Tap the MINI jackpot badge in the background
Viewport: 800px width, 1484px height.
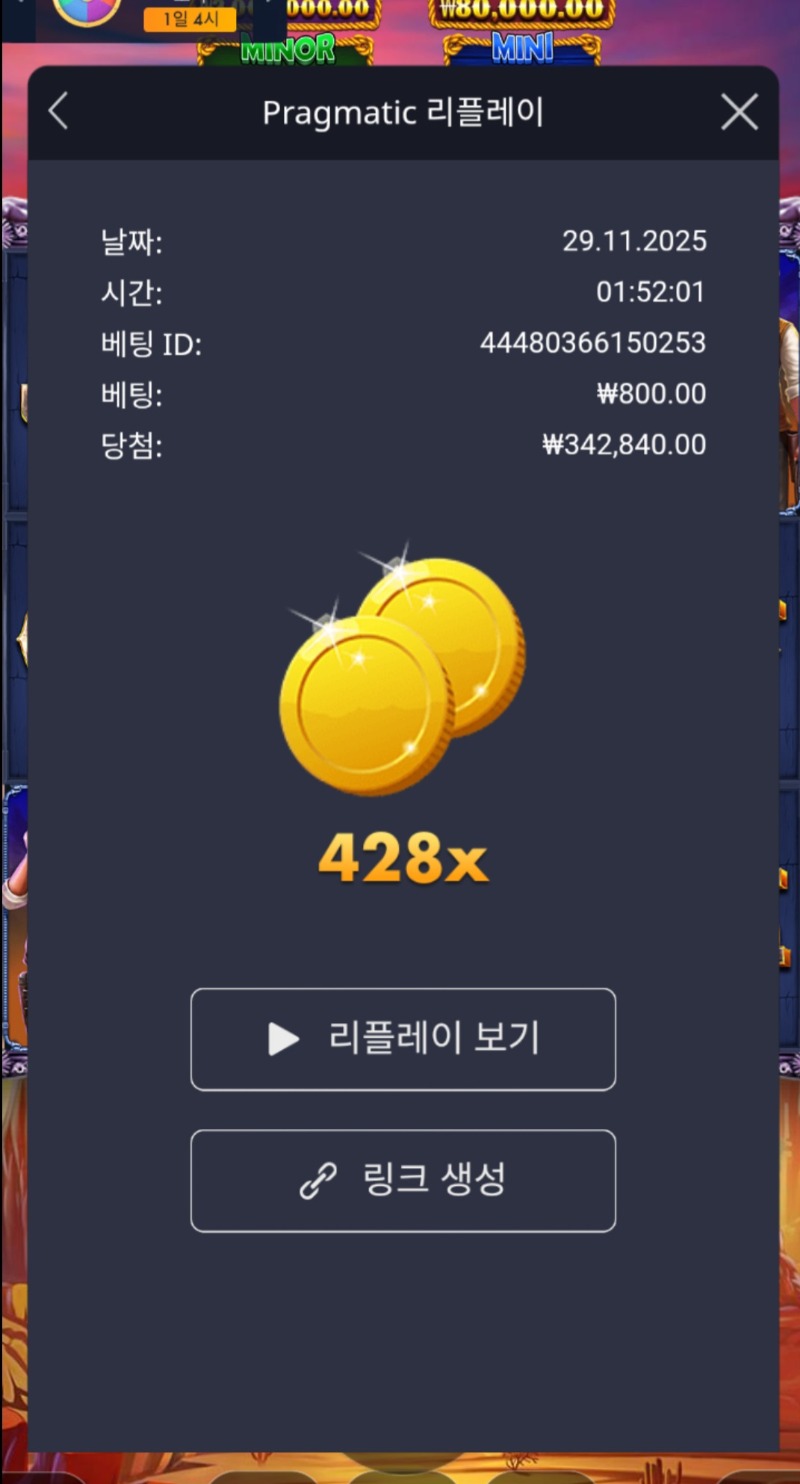point(521,47)
